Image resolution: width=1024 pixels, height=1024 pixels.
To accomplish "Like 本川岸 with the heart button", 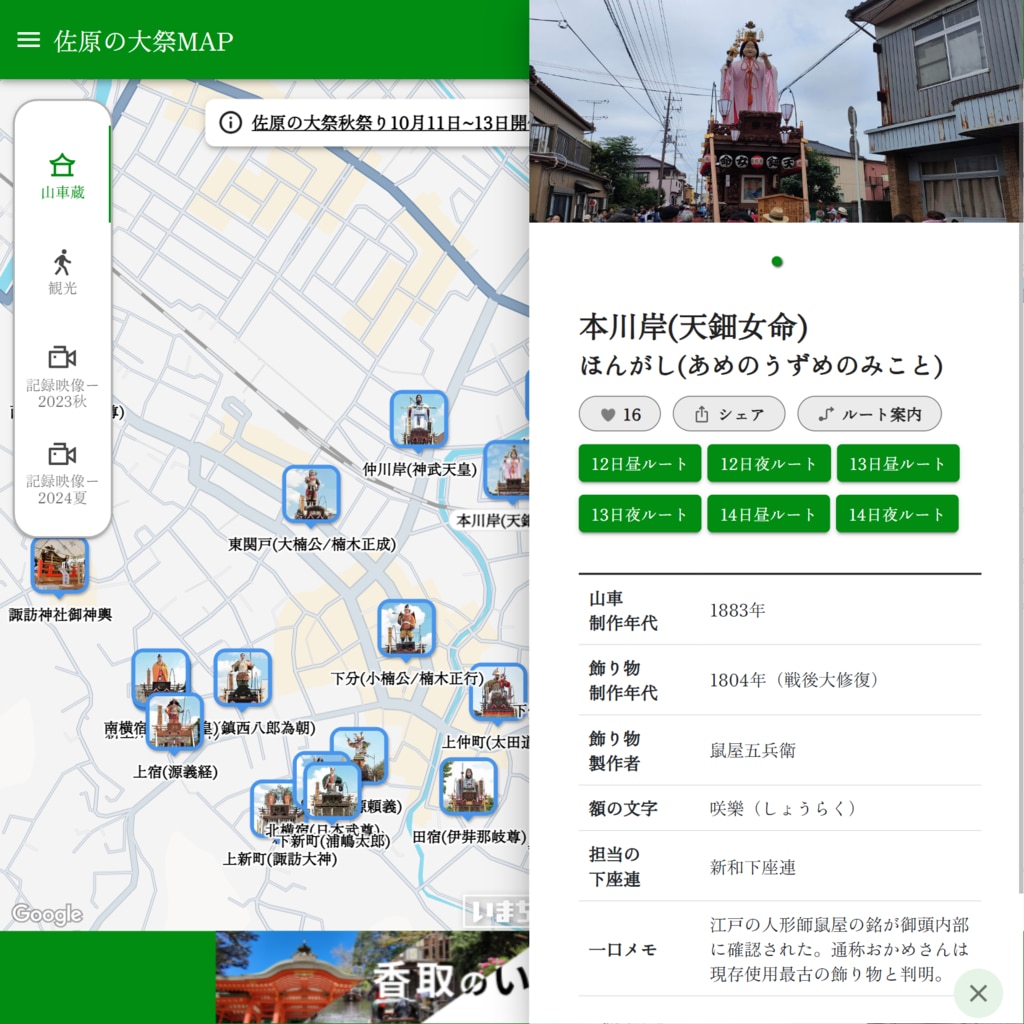I will click(619, 414).
